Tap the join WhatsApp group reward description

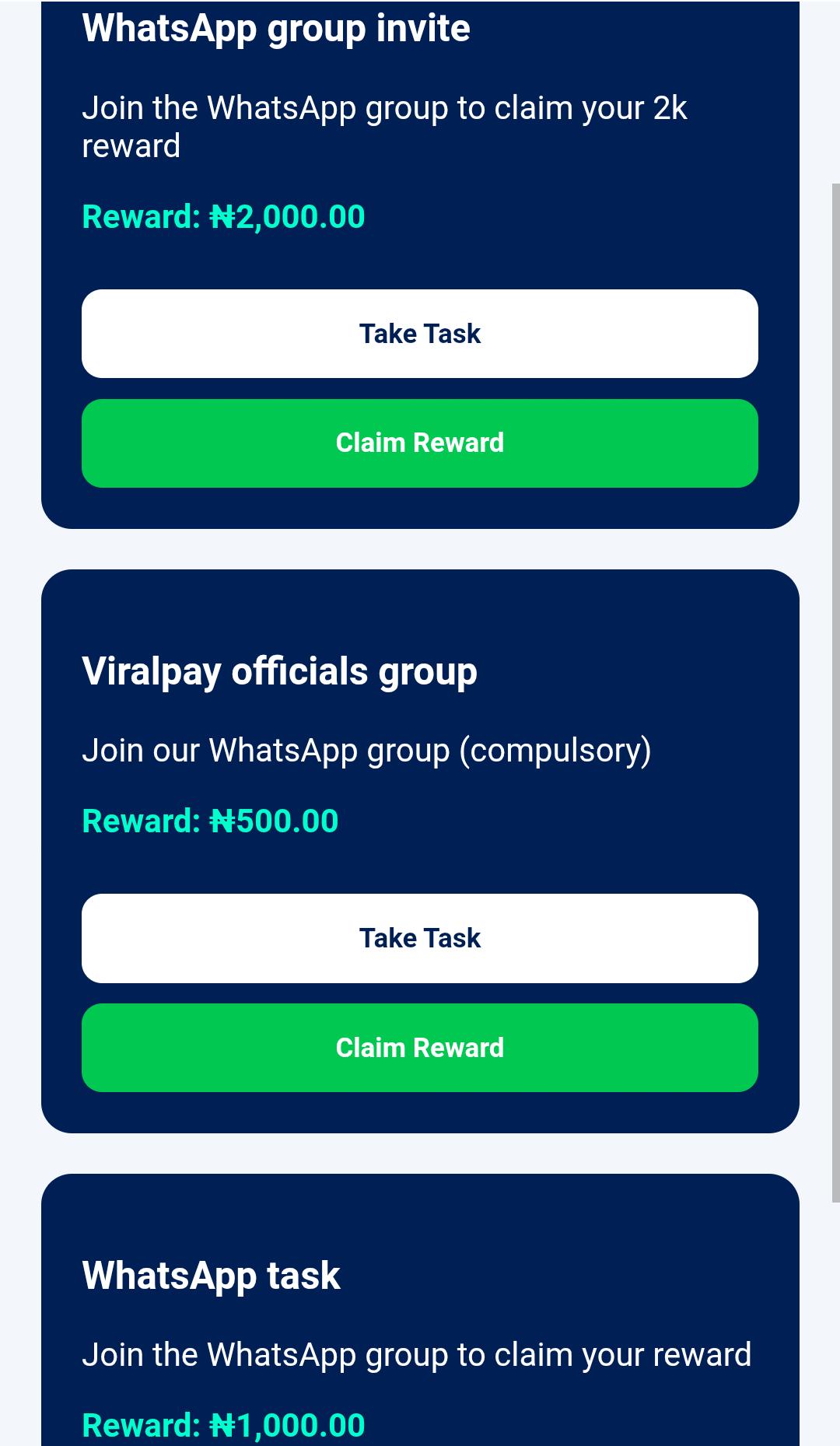[x=417, y=1353]
